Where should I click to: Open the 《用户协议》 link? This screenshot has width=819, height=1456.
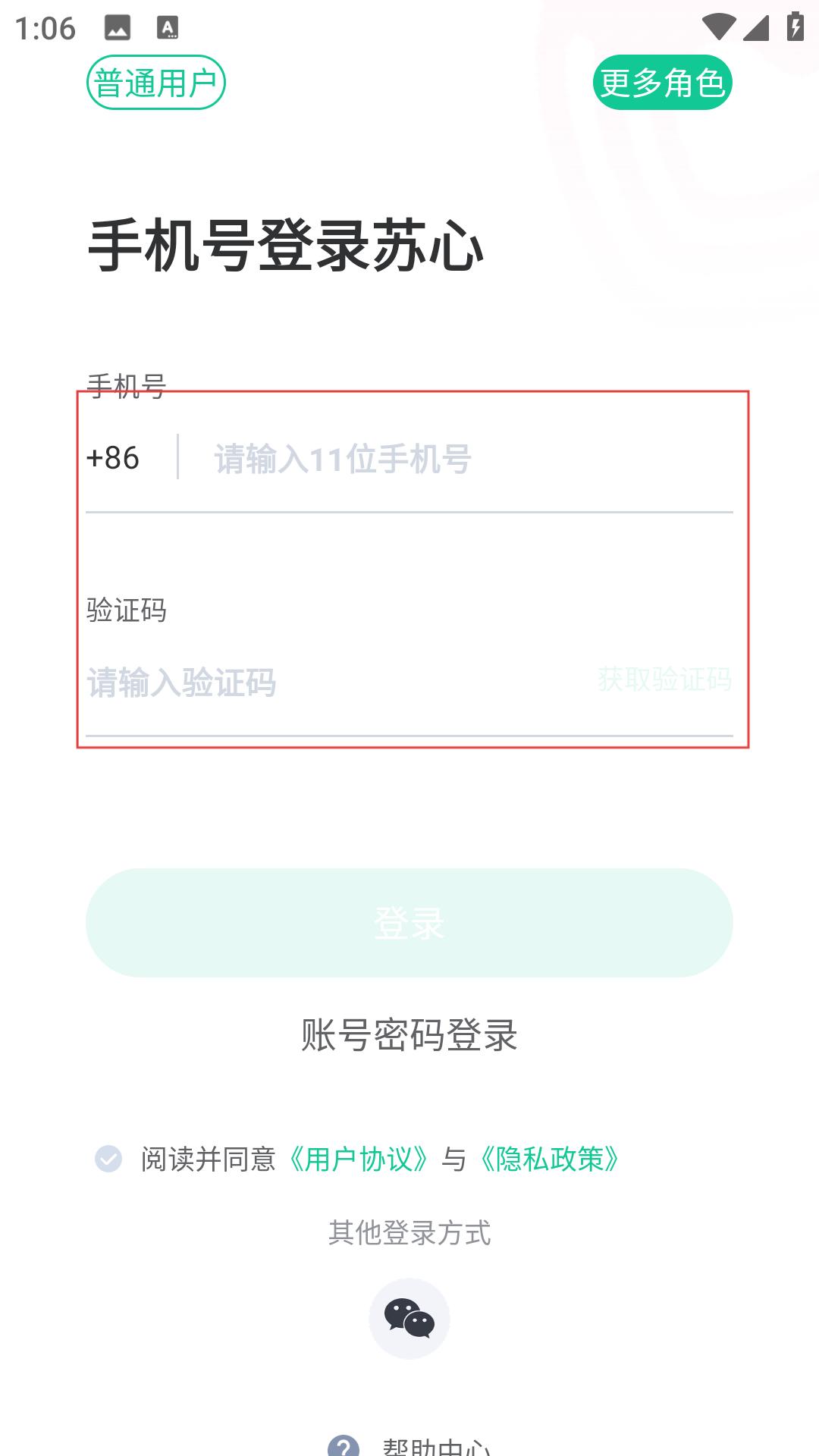(359, 1159)
